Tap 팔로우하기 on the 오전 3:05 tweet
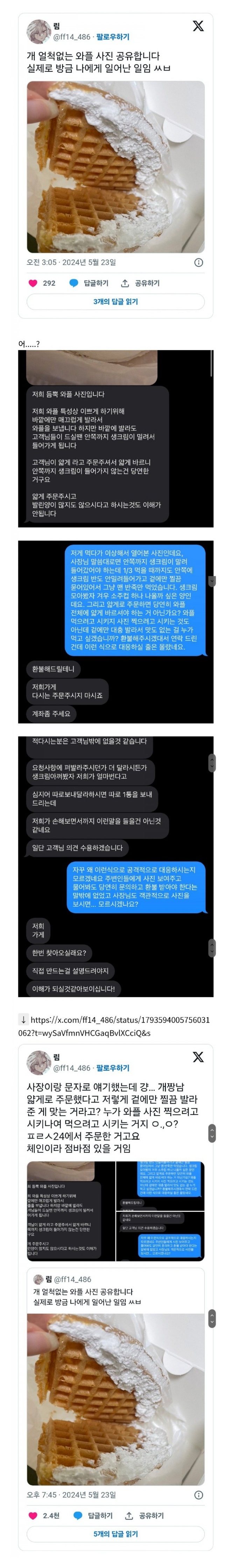 [112, 37]
